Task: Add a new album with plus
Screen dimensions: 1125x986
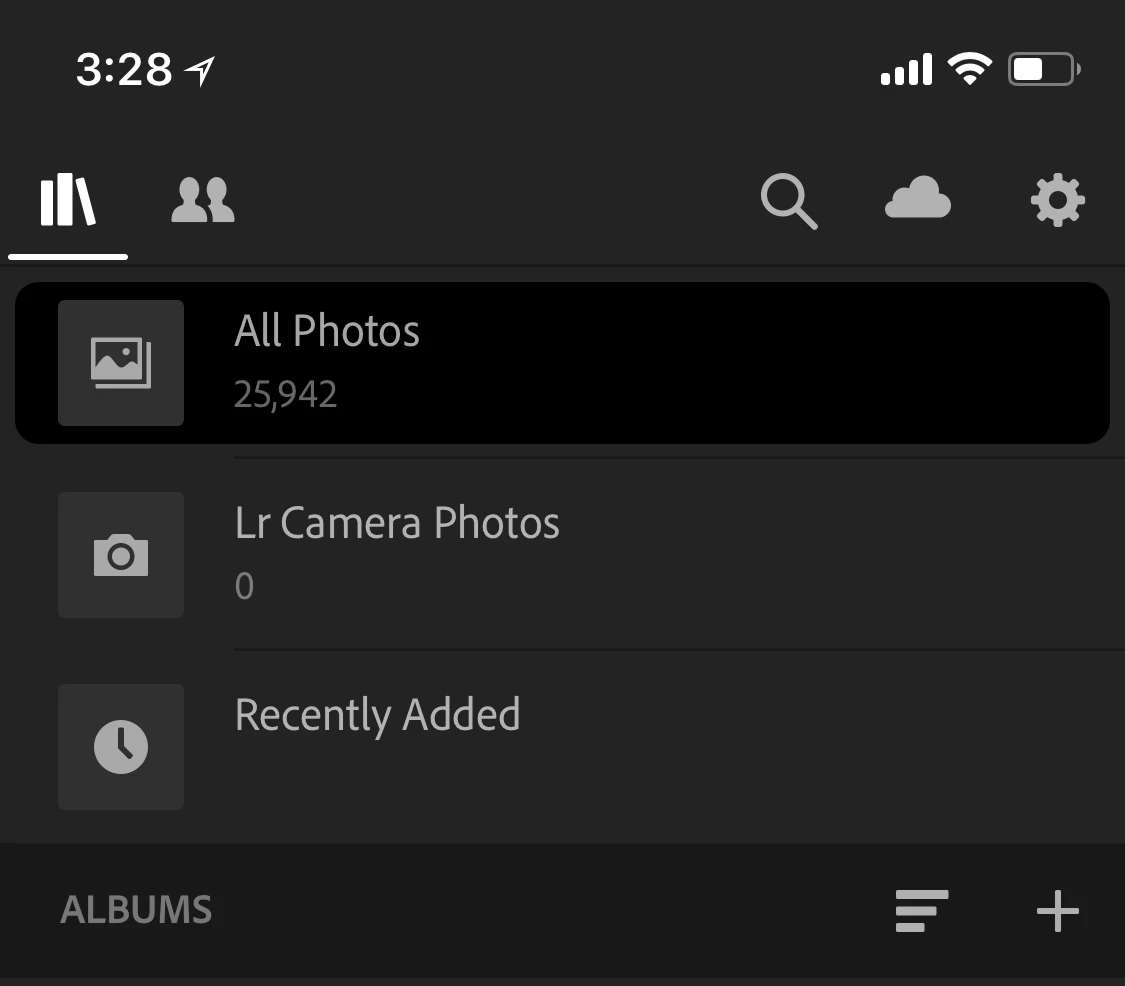Action: (x=1057, y=911)
